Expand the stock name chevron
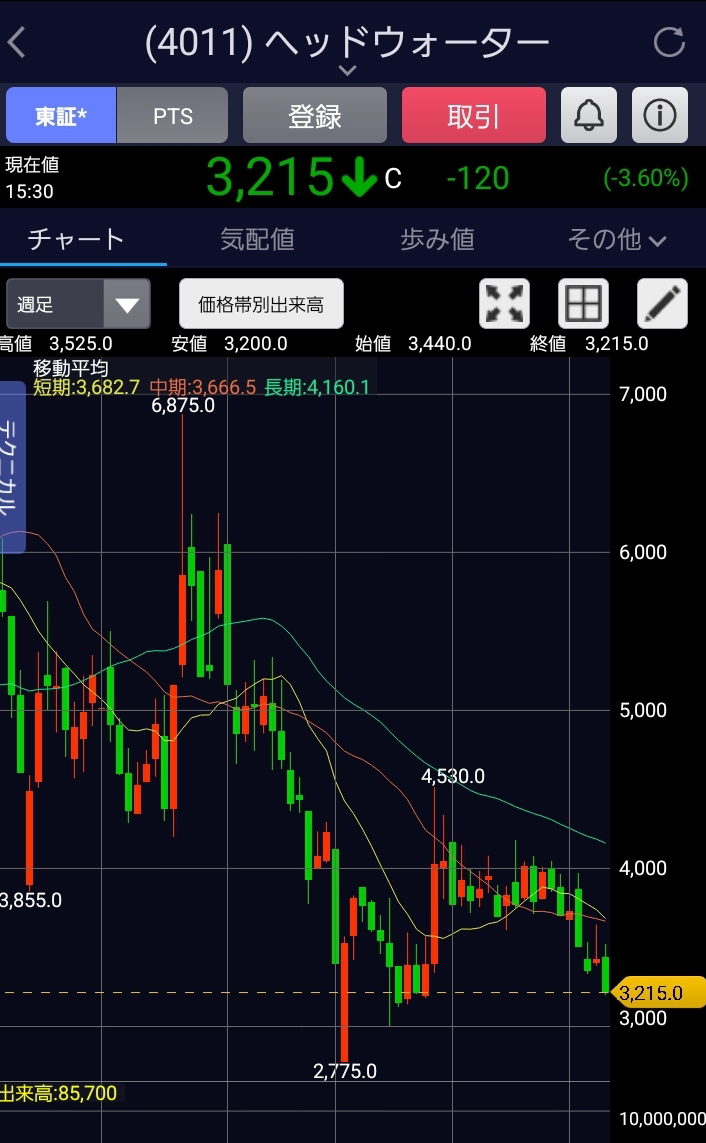This screenshot has width=706, height=1143. click(x=347, y=70)
